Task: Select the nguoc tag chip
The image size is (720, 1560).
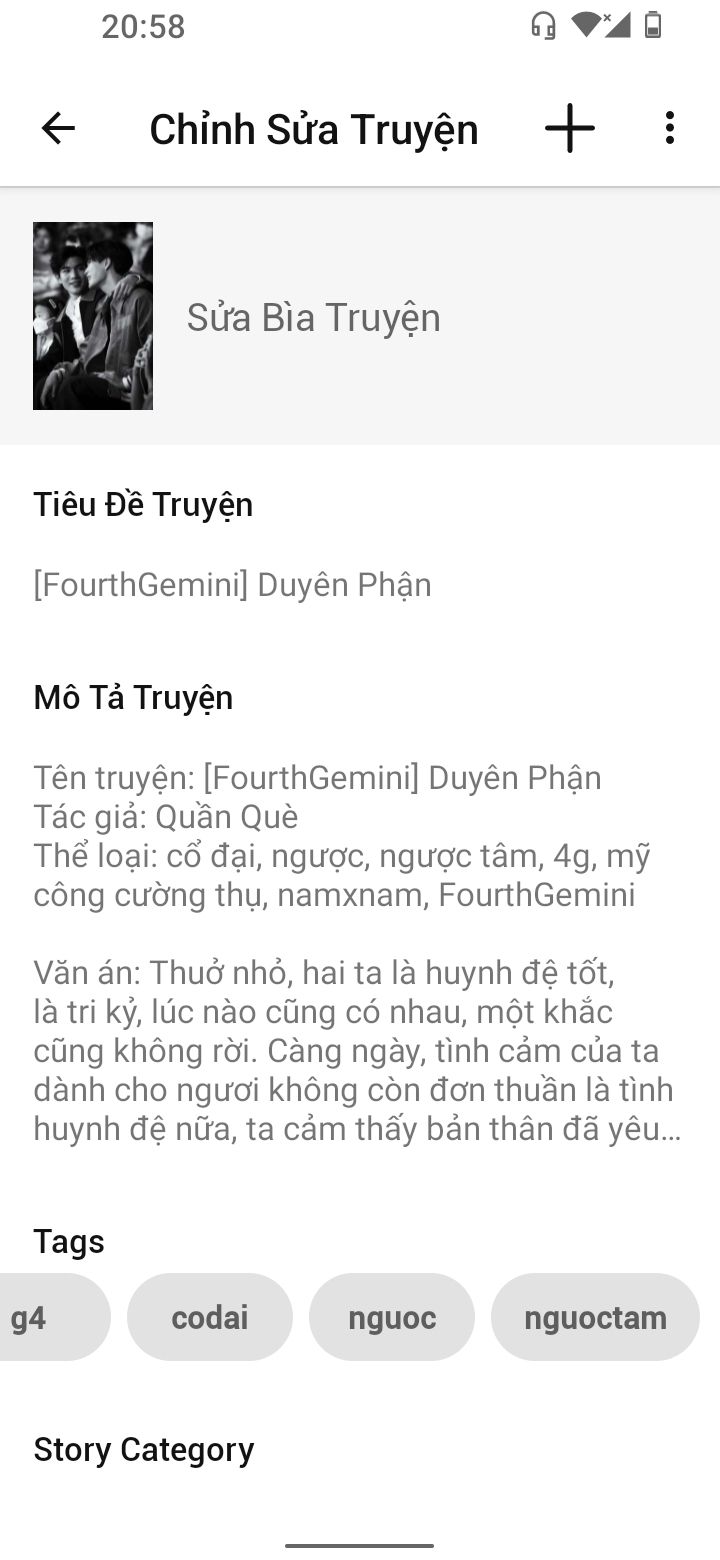Action: click(x=392, y=1317)
